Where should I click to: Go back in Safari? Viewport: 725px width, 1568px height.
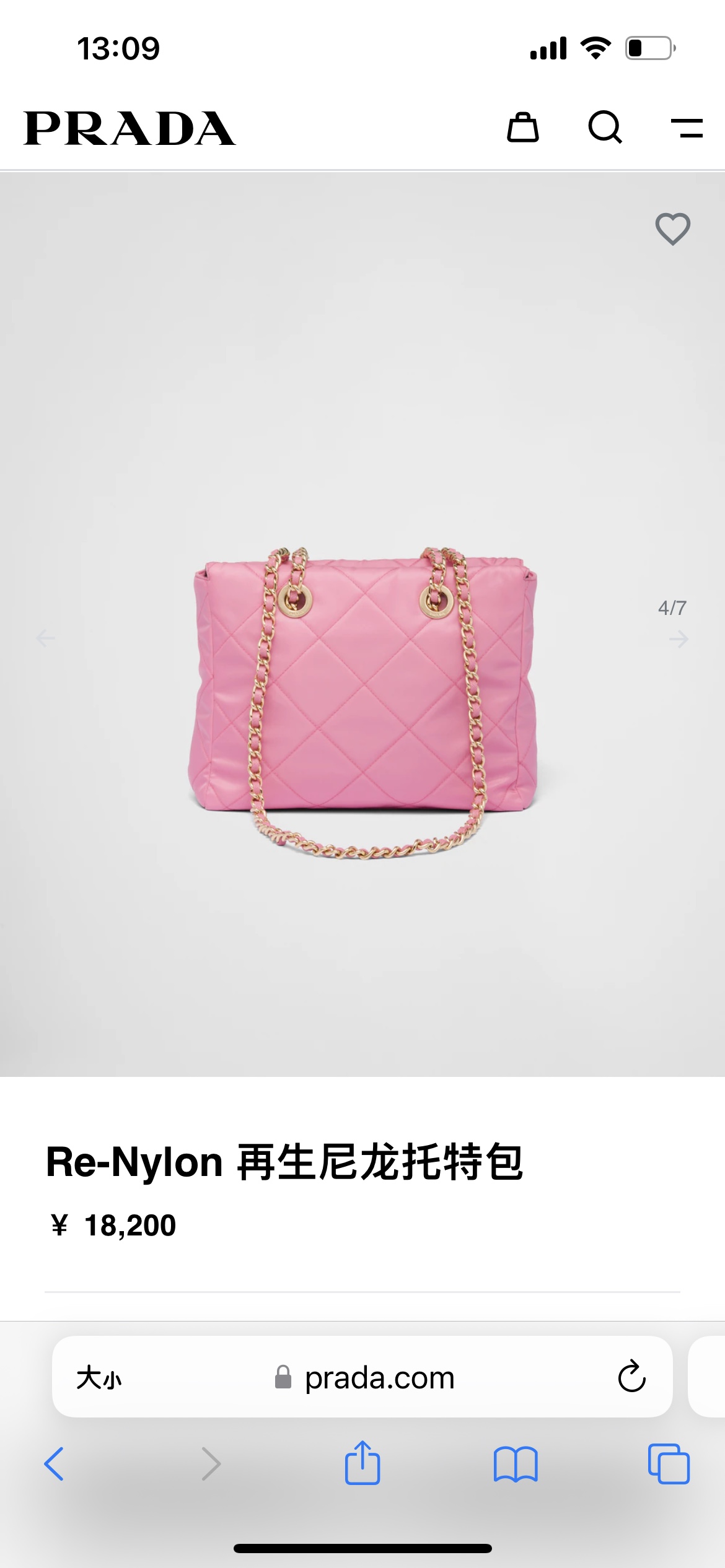tap(54, 1464)
